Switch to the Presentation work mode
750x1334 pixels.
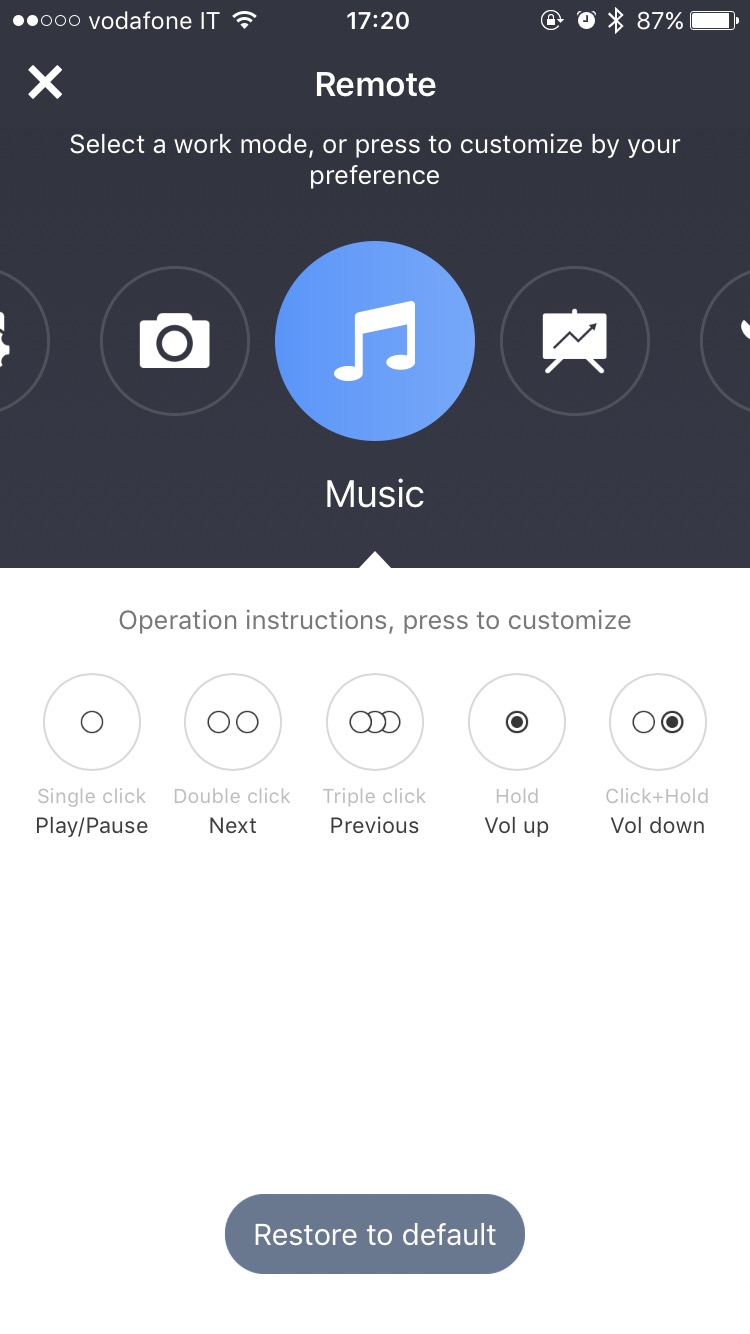[x=575, y=341]
